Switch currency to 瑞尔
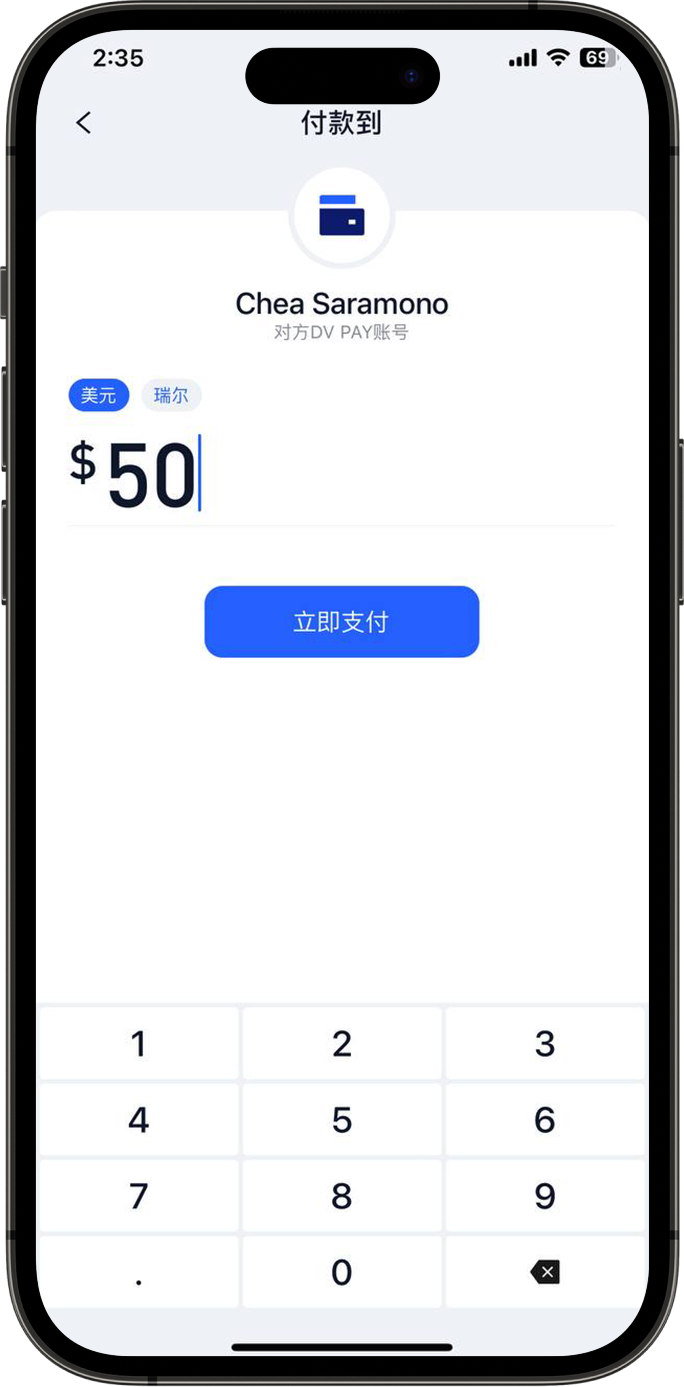The width and height of the screenshot is (684, 1387). (171, 395)
